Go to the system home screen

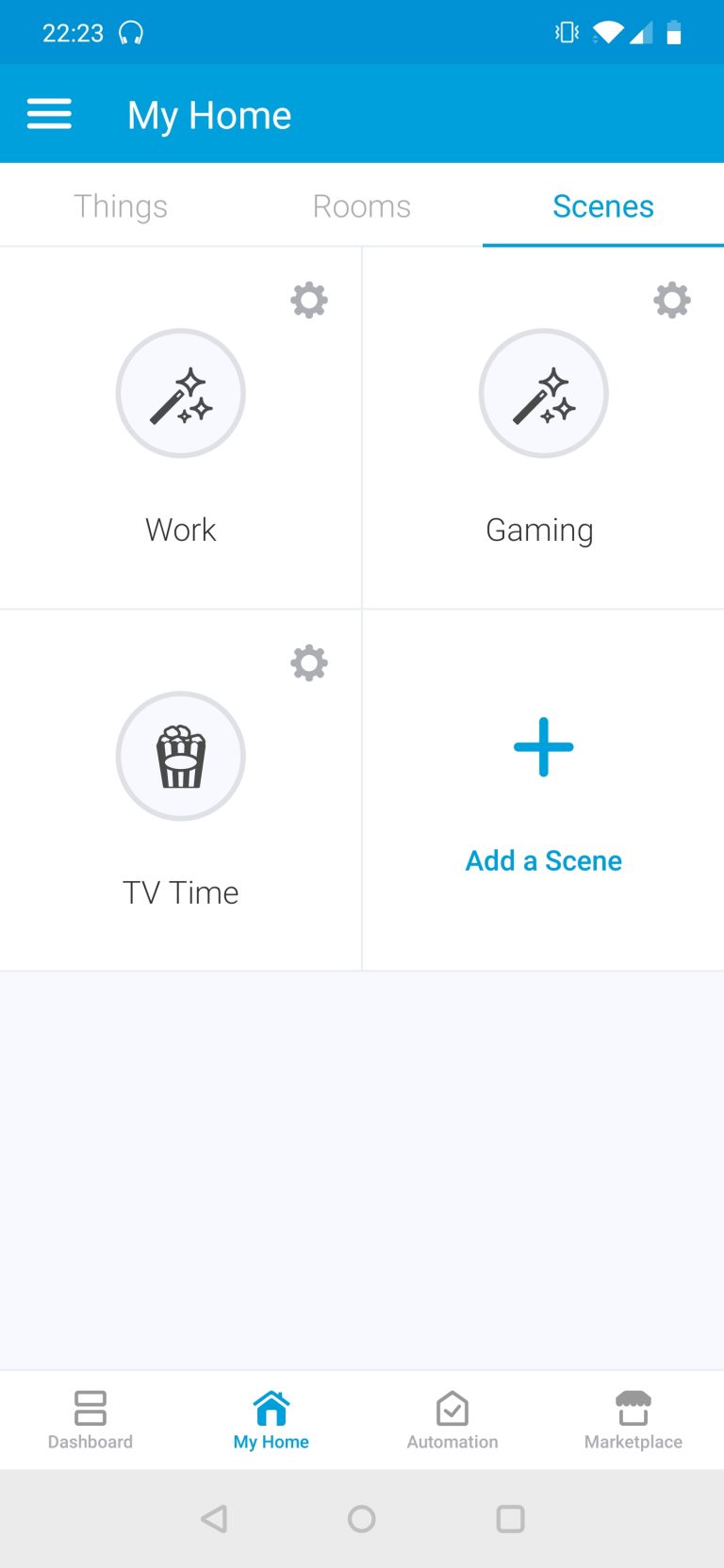362,1518
